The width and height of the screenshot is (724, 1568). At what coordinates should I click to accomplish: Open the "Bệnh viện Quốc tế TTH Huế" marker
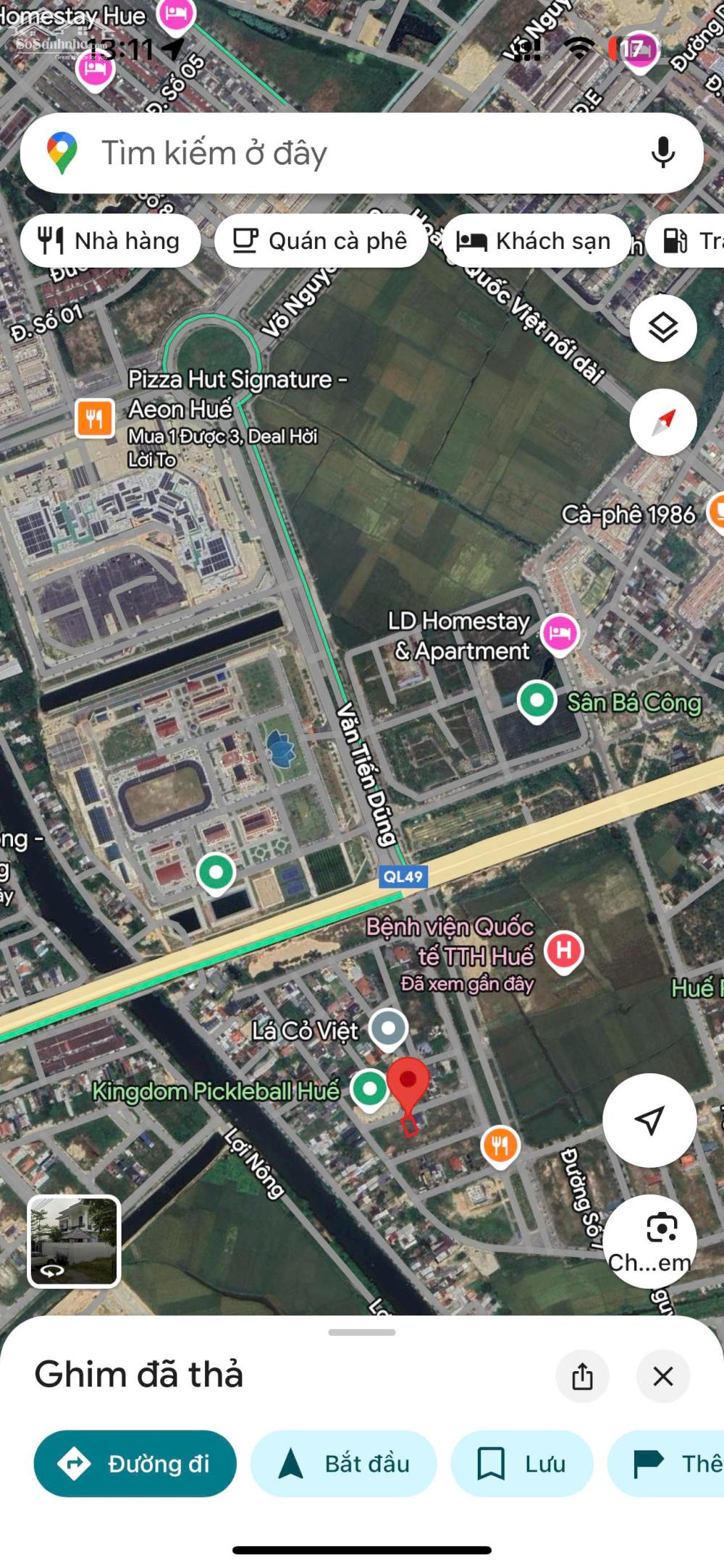tap(564, 950)
